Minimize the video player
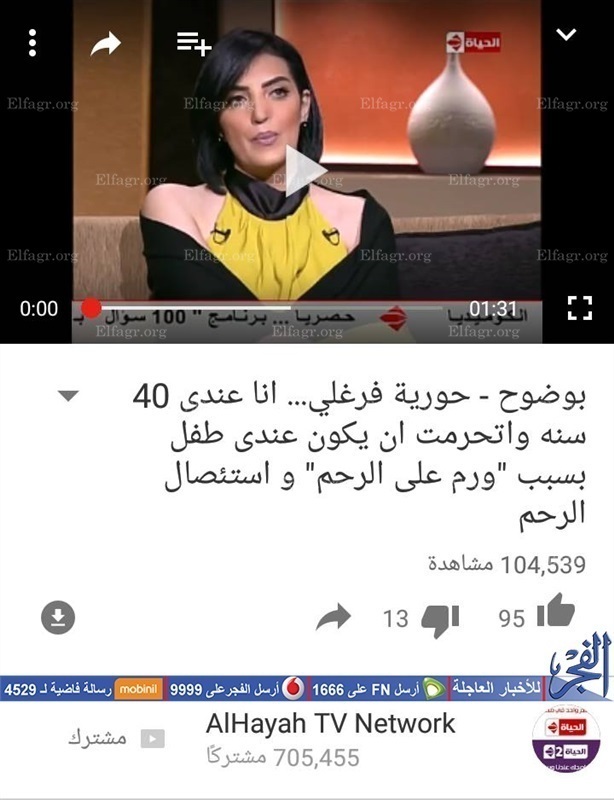The image size is (614, 800). pyautogui.click(x=566, y=36)
